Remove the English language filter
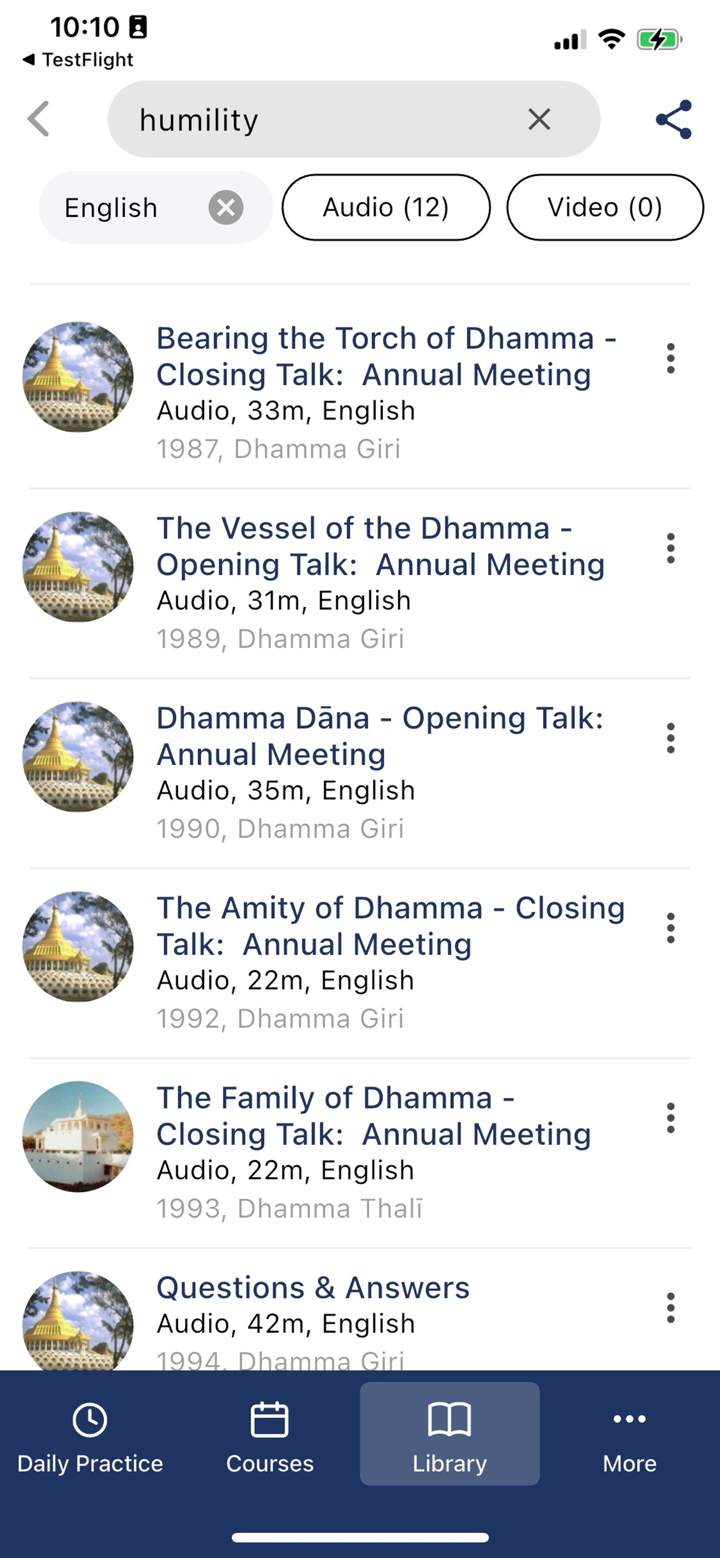 click(x=225, y=207)
